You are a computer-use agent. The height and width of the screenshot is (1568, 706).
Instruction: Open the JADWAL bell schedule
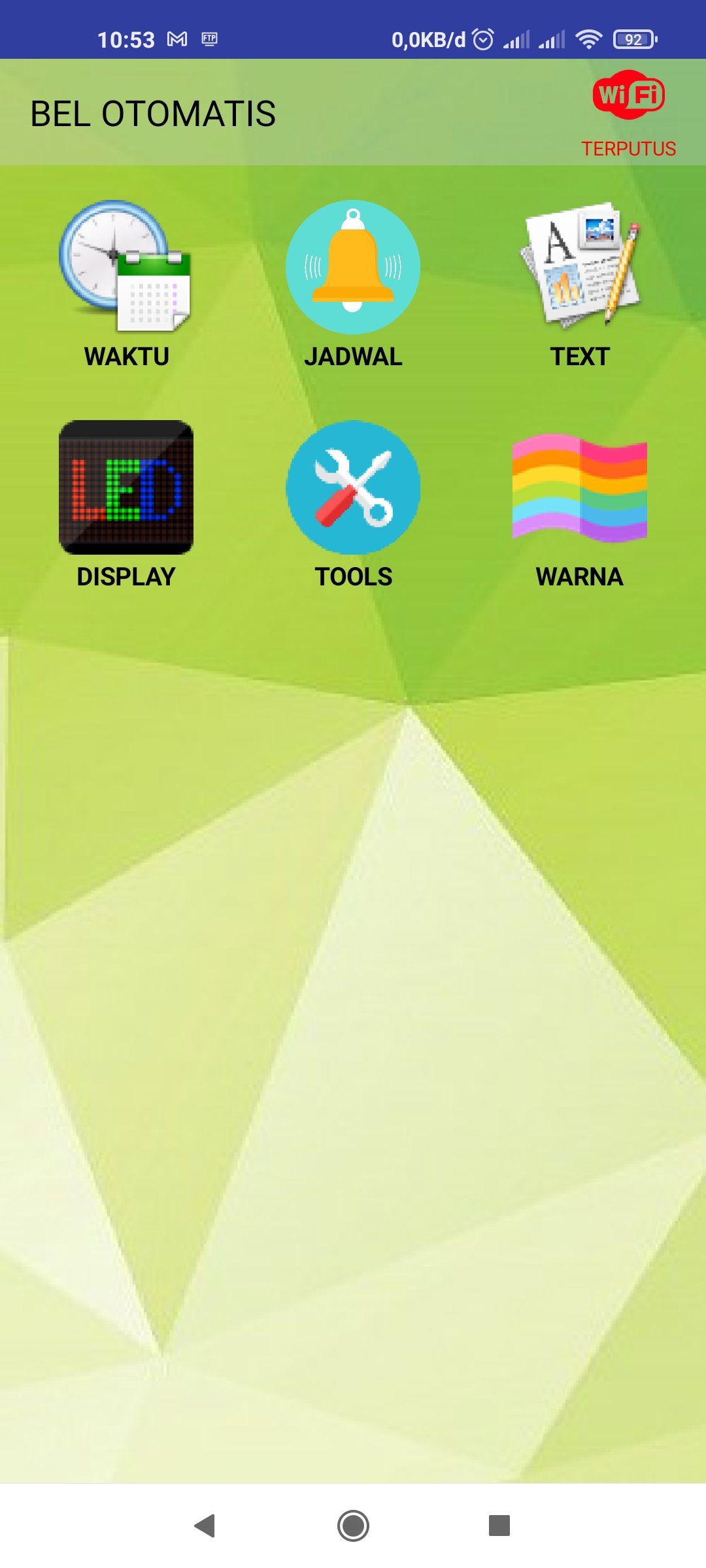[x=353, y=267]
